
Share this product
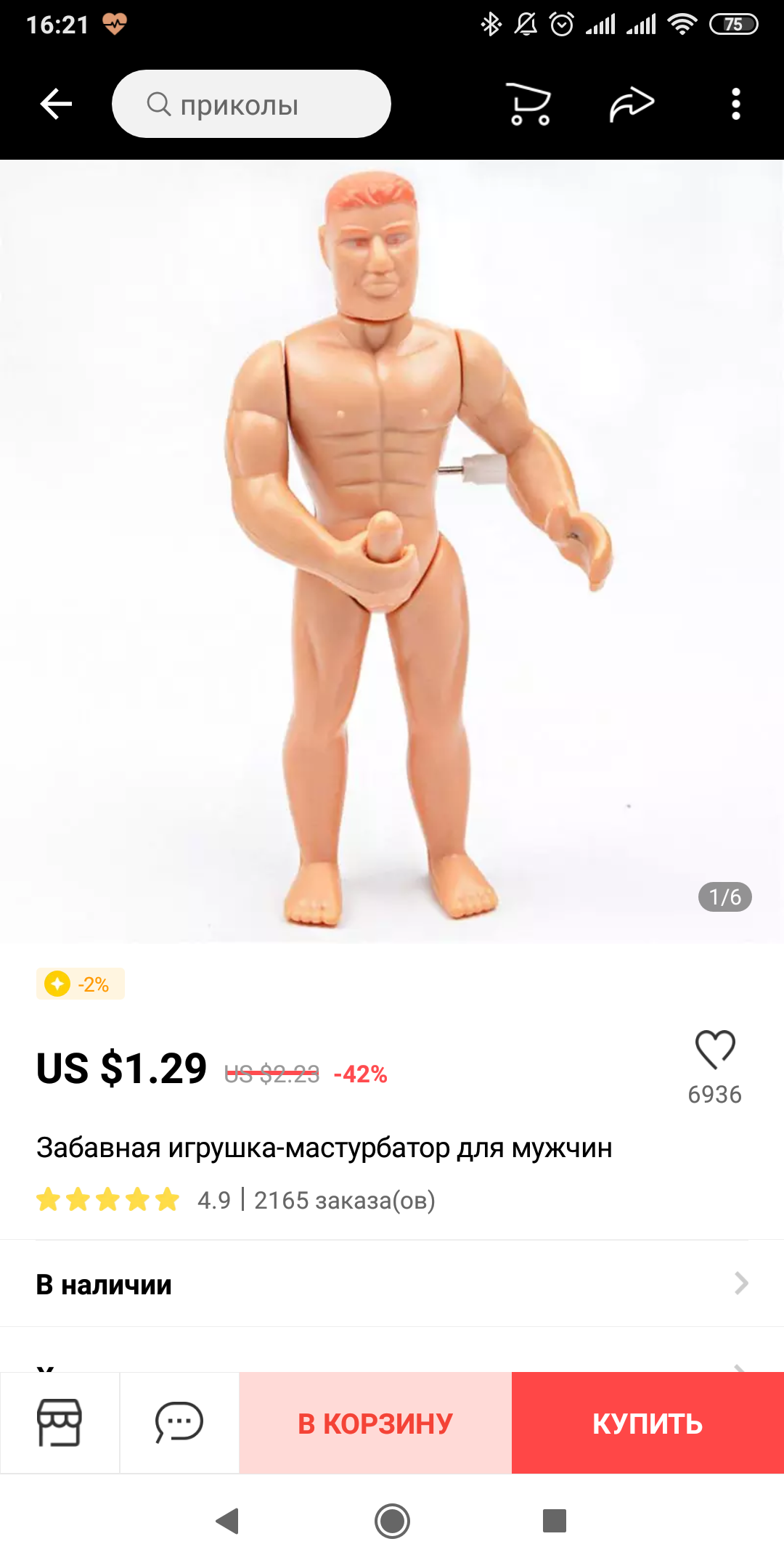[x=632, y=104]
